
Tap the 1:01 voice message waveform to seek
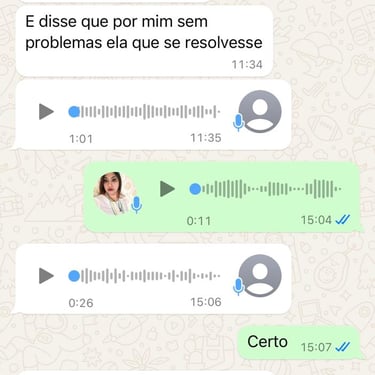click(144, 112)
